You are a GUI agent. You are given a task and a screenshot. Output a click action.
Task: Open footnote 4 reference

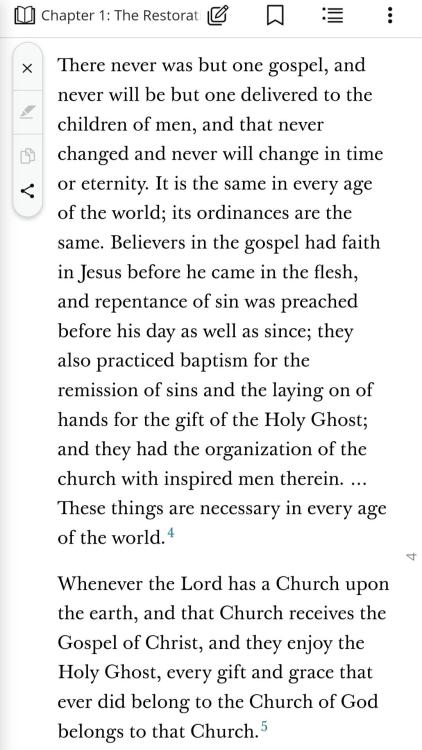(x=172, y=534)
